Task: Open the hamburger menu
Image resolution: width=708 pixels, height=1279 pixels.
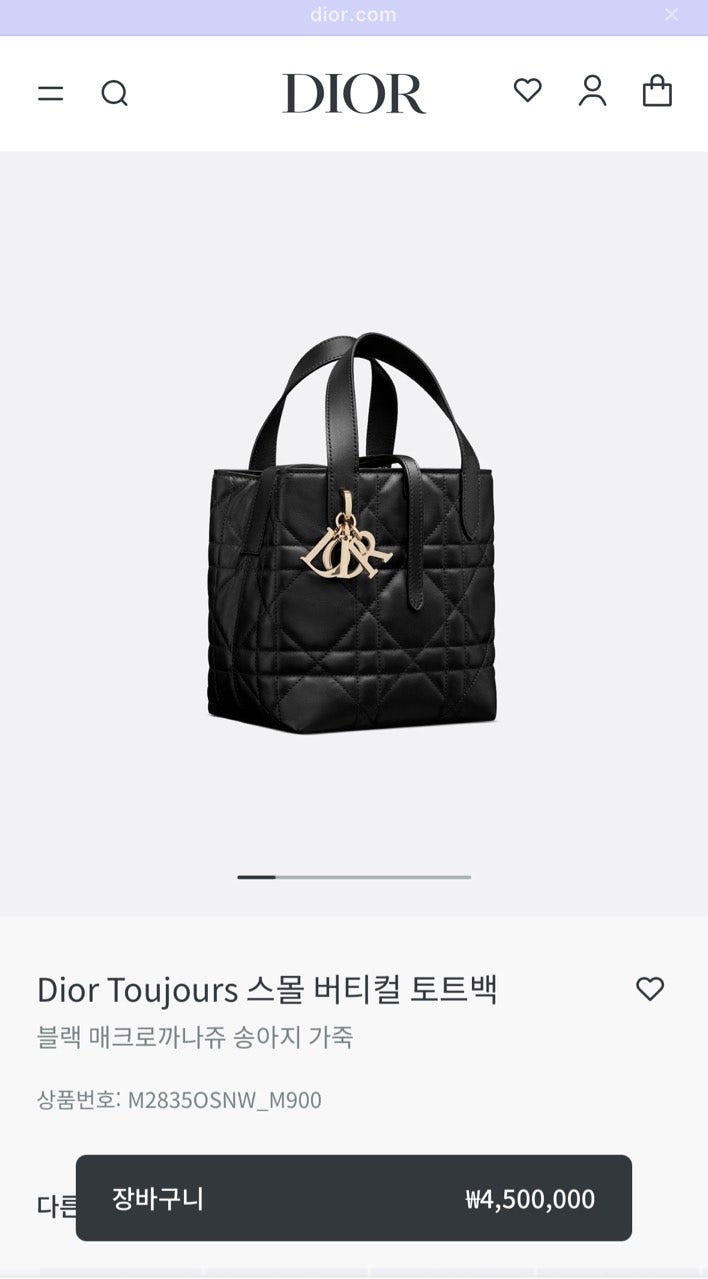Action: click(x=50, y=93)
